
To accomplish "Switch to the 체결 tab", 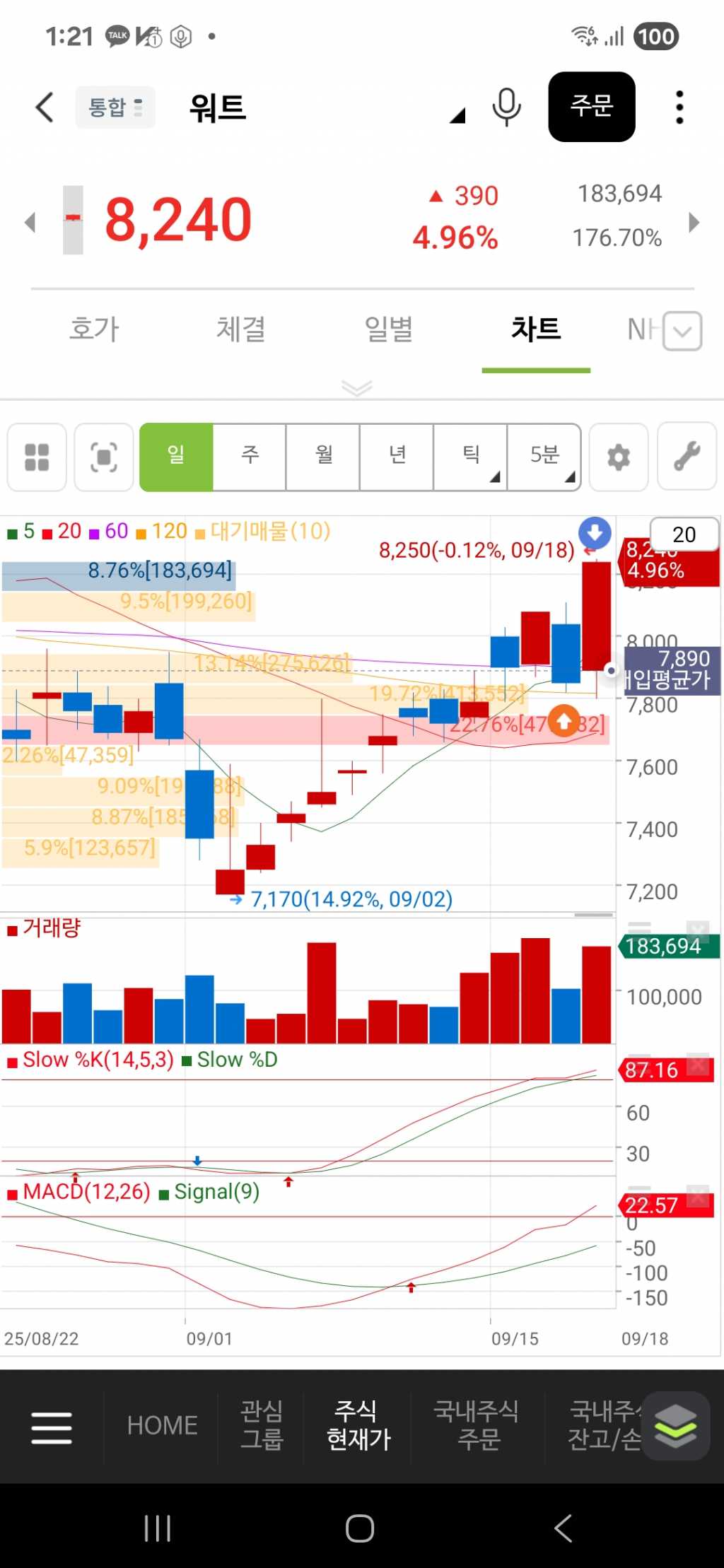I will [x=240, y=329].
